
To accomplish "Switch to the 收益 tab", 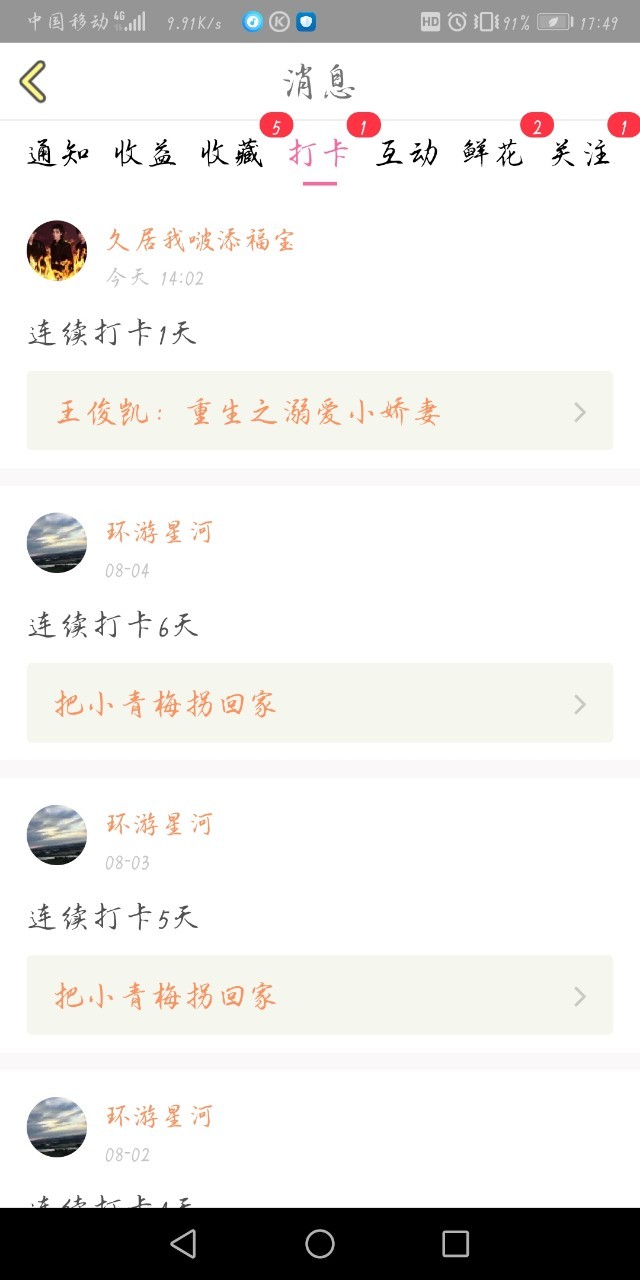I will [x=145, y=153].
